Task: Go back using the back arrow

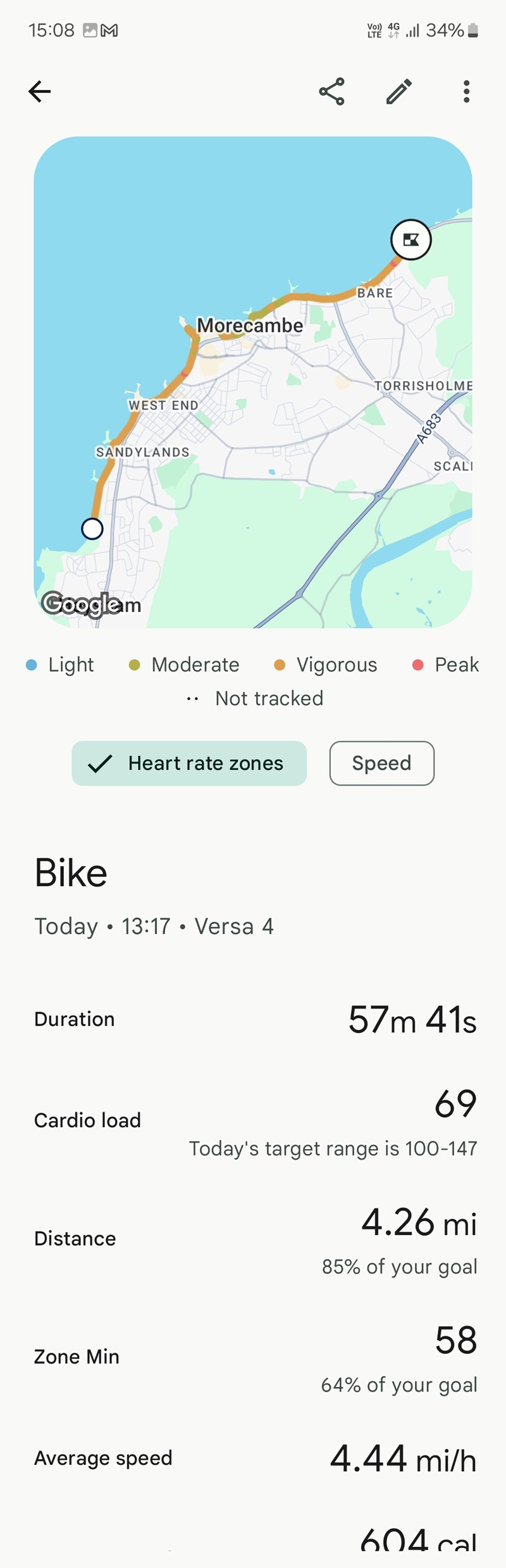Action: (x=39, y=92)
